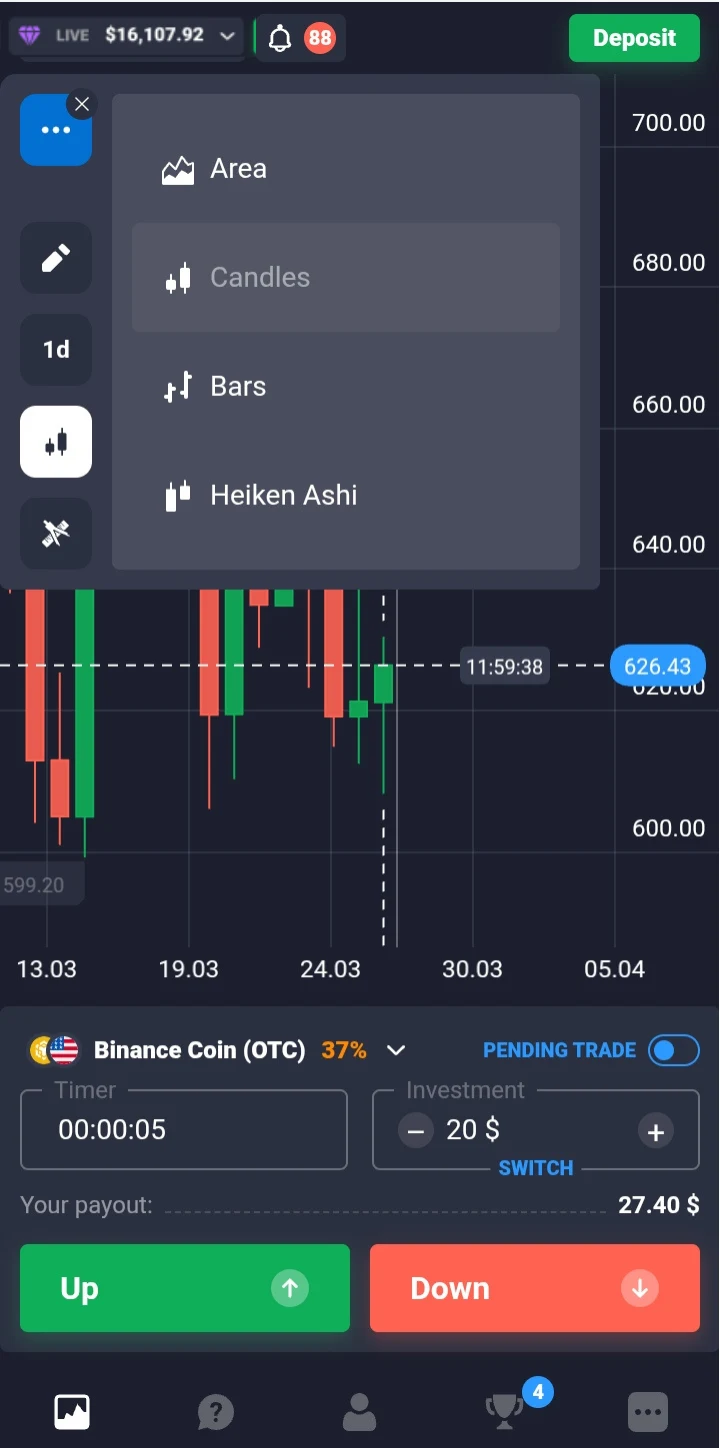Place a Down trade
The image size is (720, 1448).
click(535, 1288)
